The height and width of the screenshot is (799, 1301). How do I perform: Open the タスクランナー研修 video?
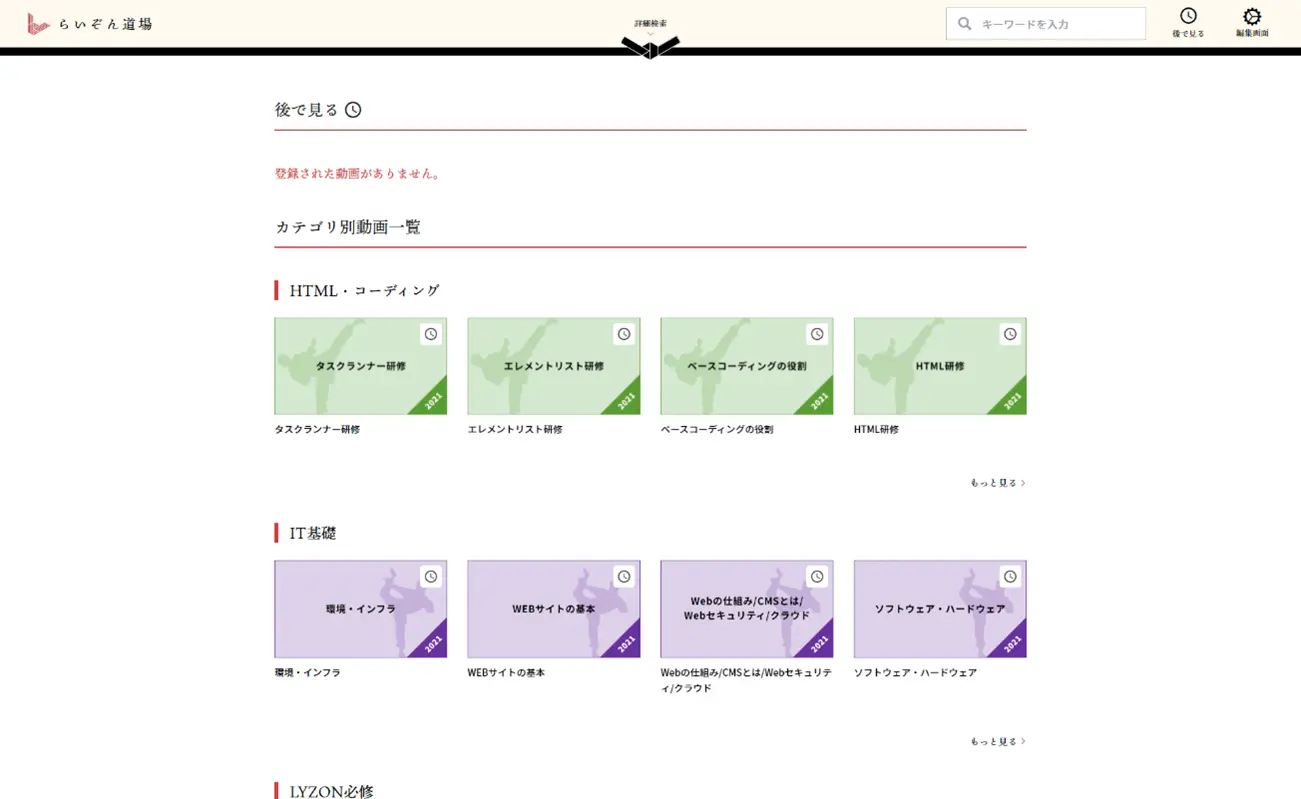coord(360,367)
